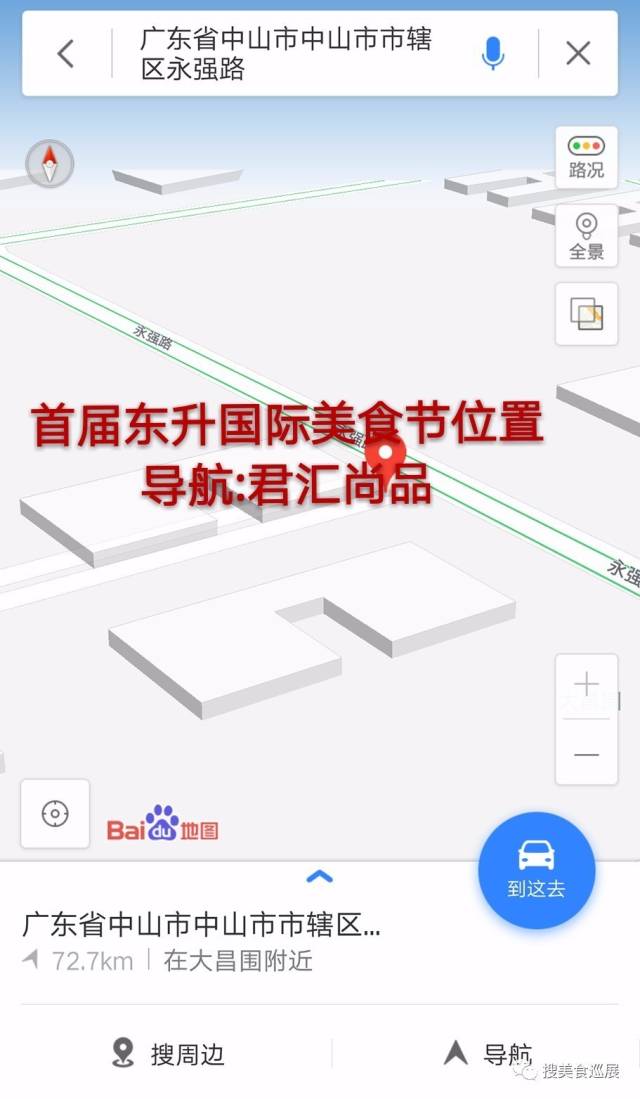The image size is (640, 1099).
Task: Locate my current position
Action: (55, 814)
